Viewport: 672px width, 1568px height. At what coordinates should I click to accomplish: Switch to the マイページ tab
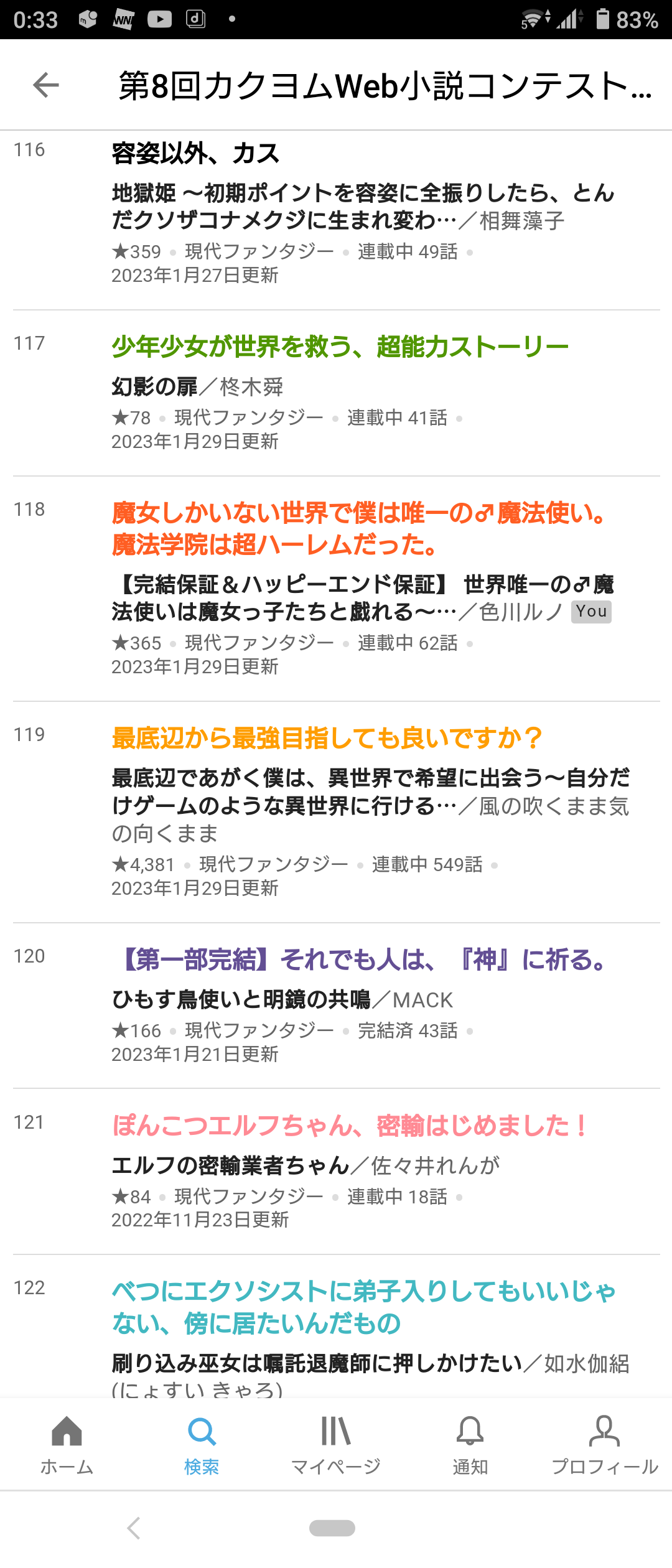click(336, 1445)
